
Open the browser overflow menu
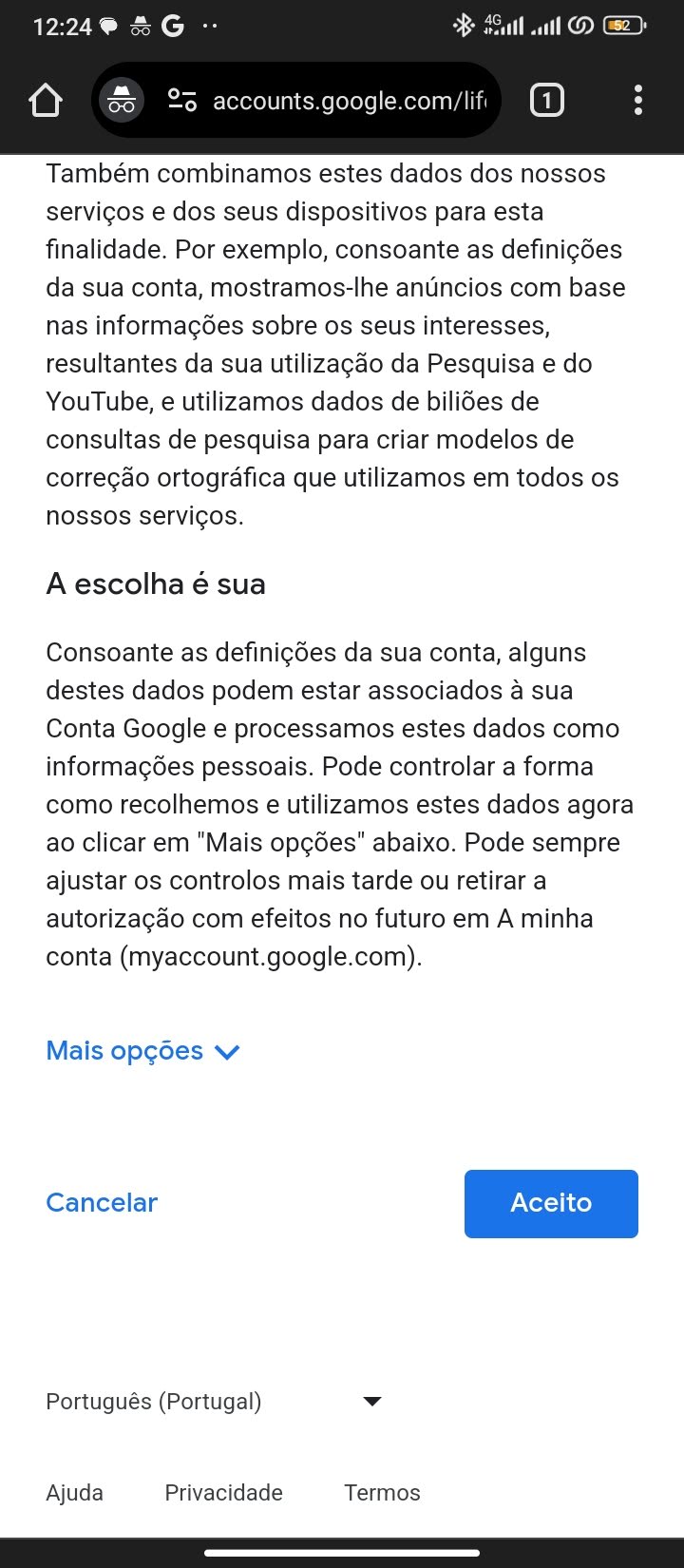point(638,100)
